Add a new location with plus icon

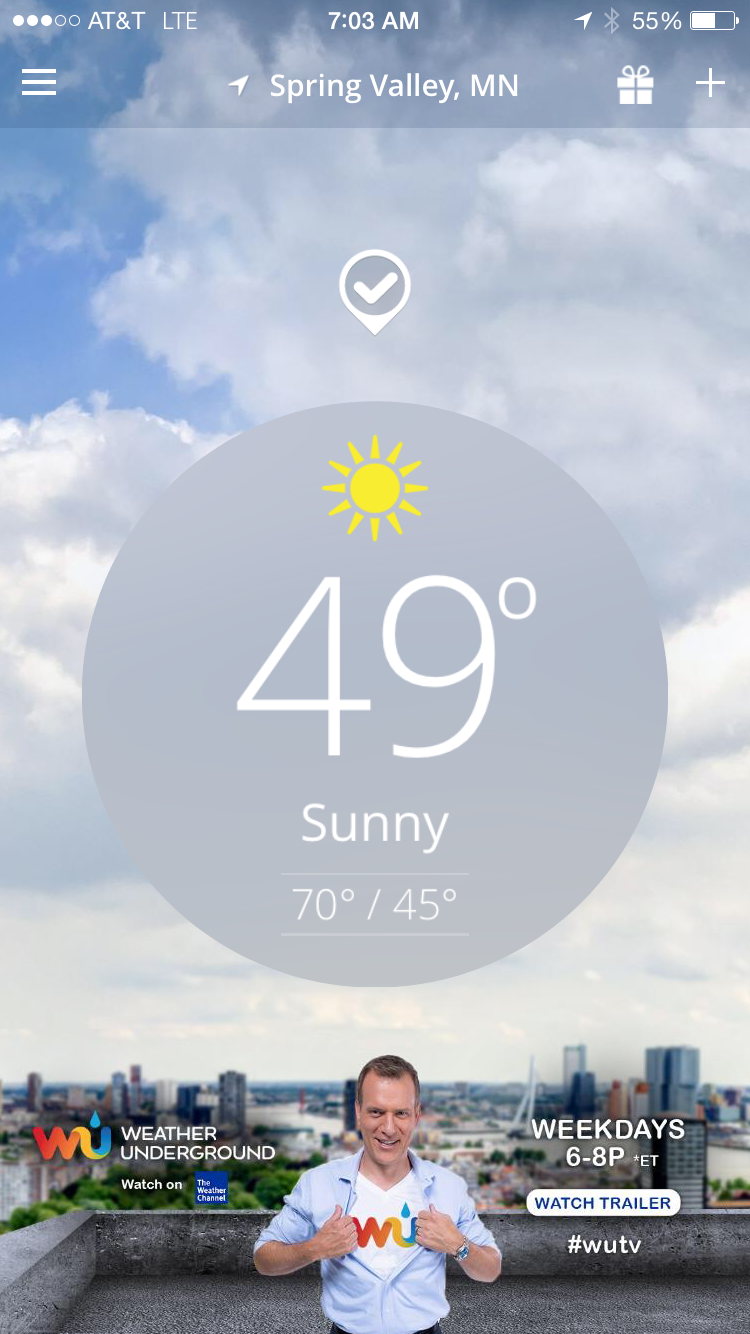[710, 84]
